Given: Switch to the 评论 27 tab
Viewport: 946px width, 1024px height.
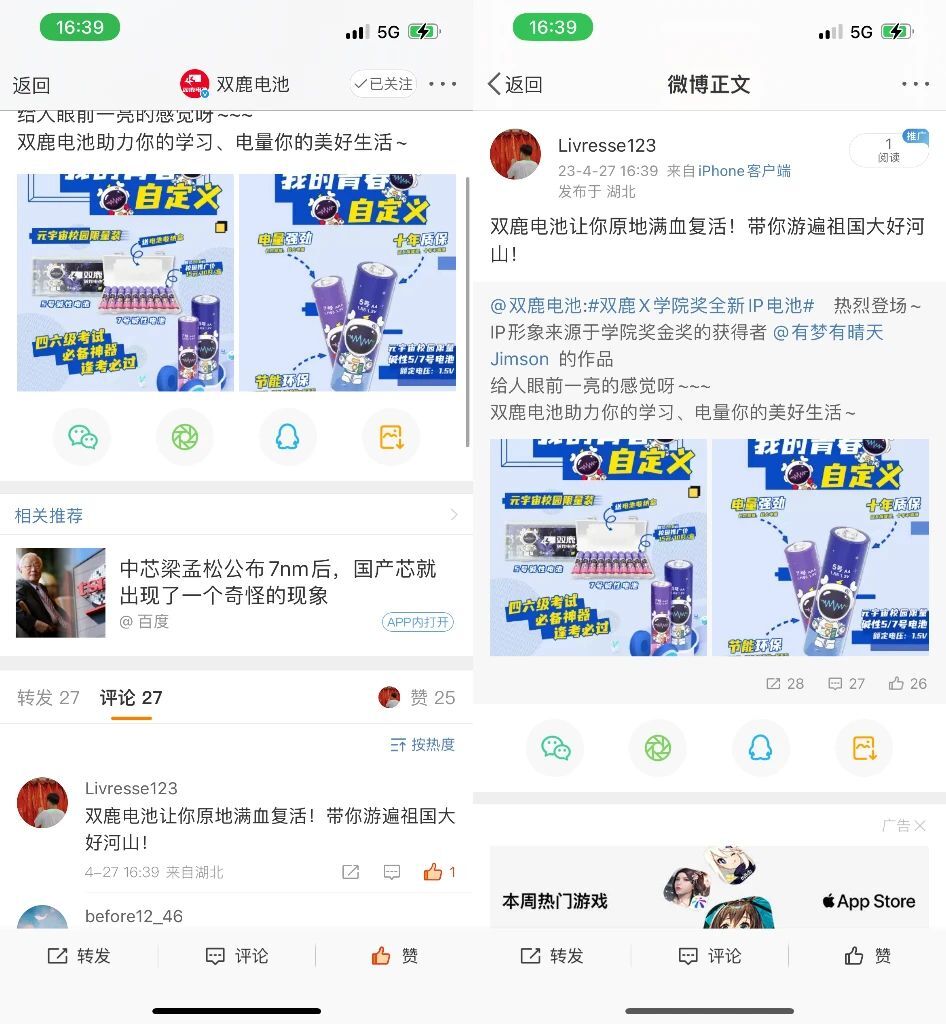Looking at the screenshot, I should click(x=131, y=698).
